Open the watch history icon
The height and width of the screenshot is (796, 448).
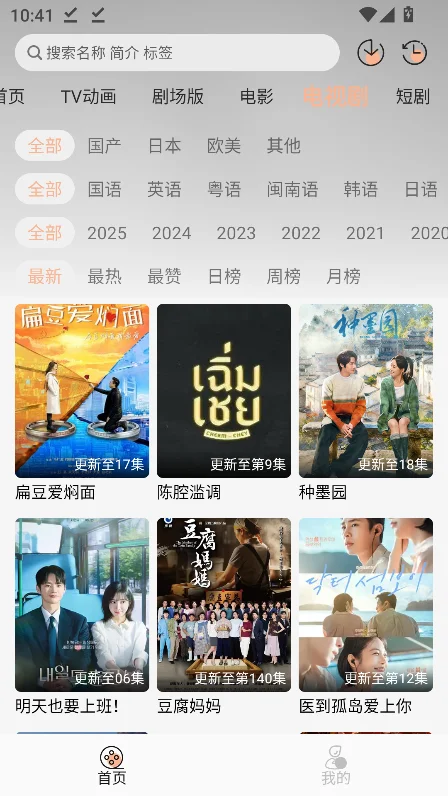coord(414,52)
